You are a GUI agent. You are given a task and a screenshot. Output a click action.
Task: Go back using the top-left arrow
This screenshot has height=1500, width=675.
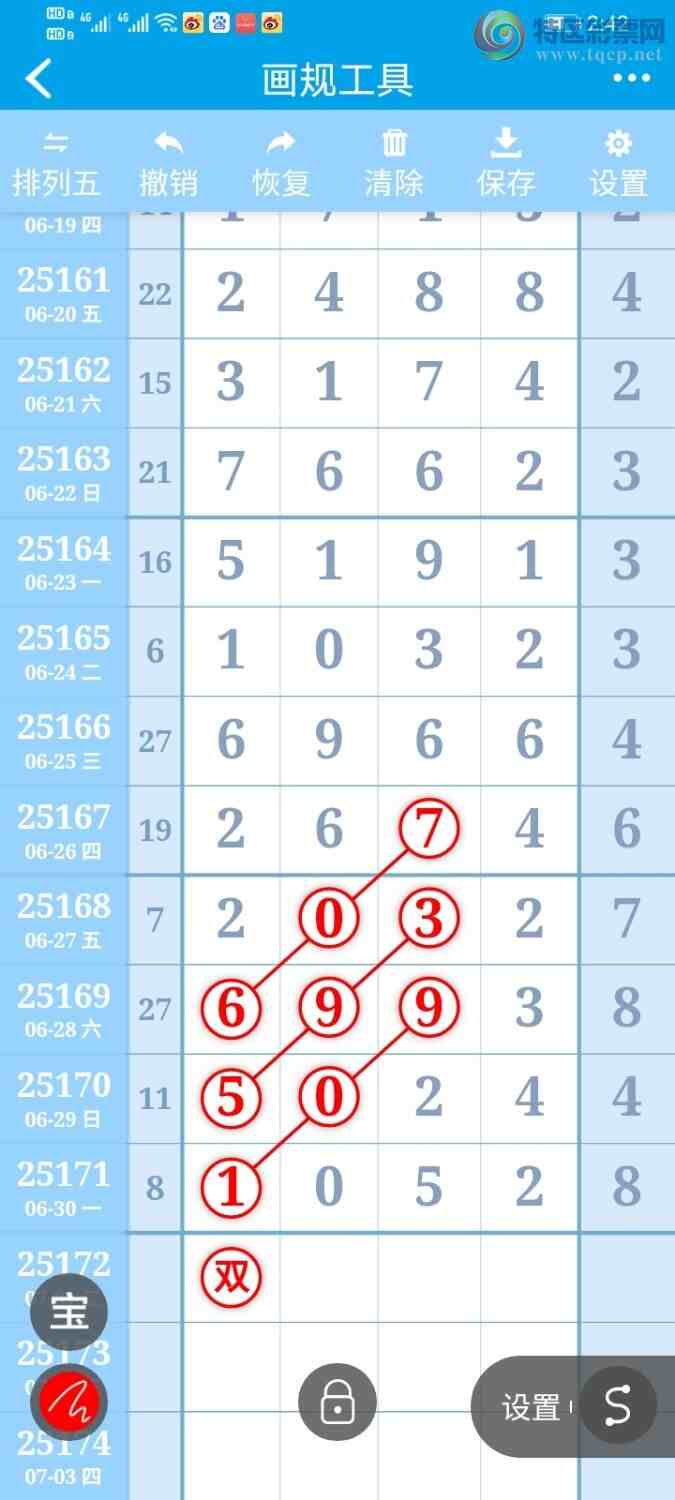[x=38, y=79]
